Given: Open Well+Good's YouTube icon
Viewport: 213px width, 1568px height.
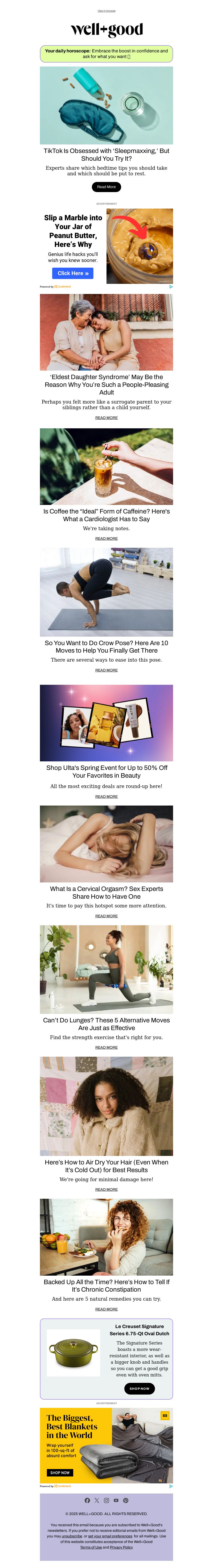Looking at the screenshot, I should pyautogui.click(x=116, y=1500).
